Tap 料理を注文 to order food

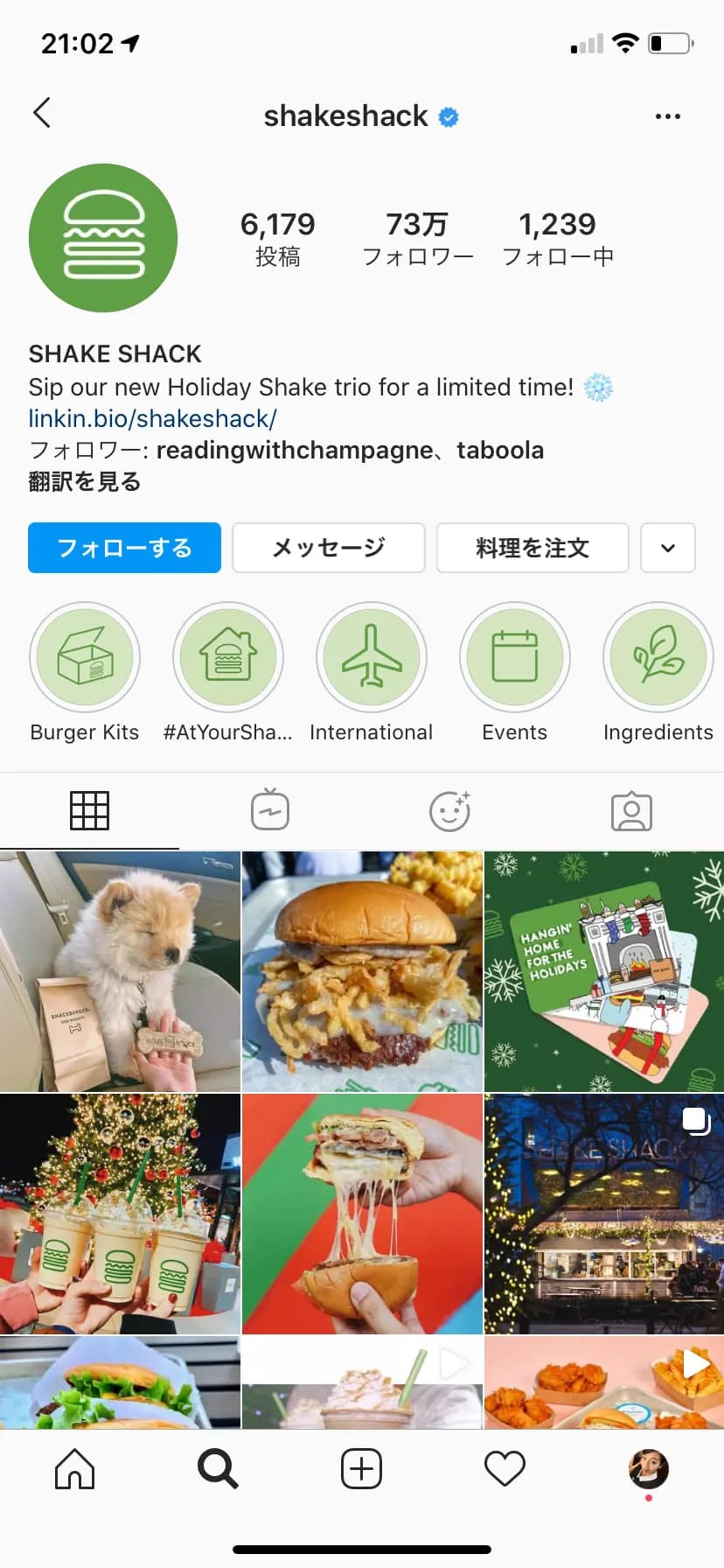(x=532, y=548)
